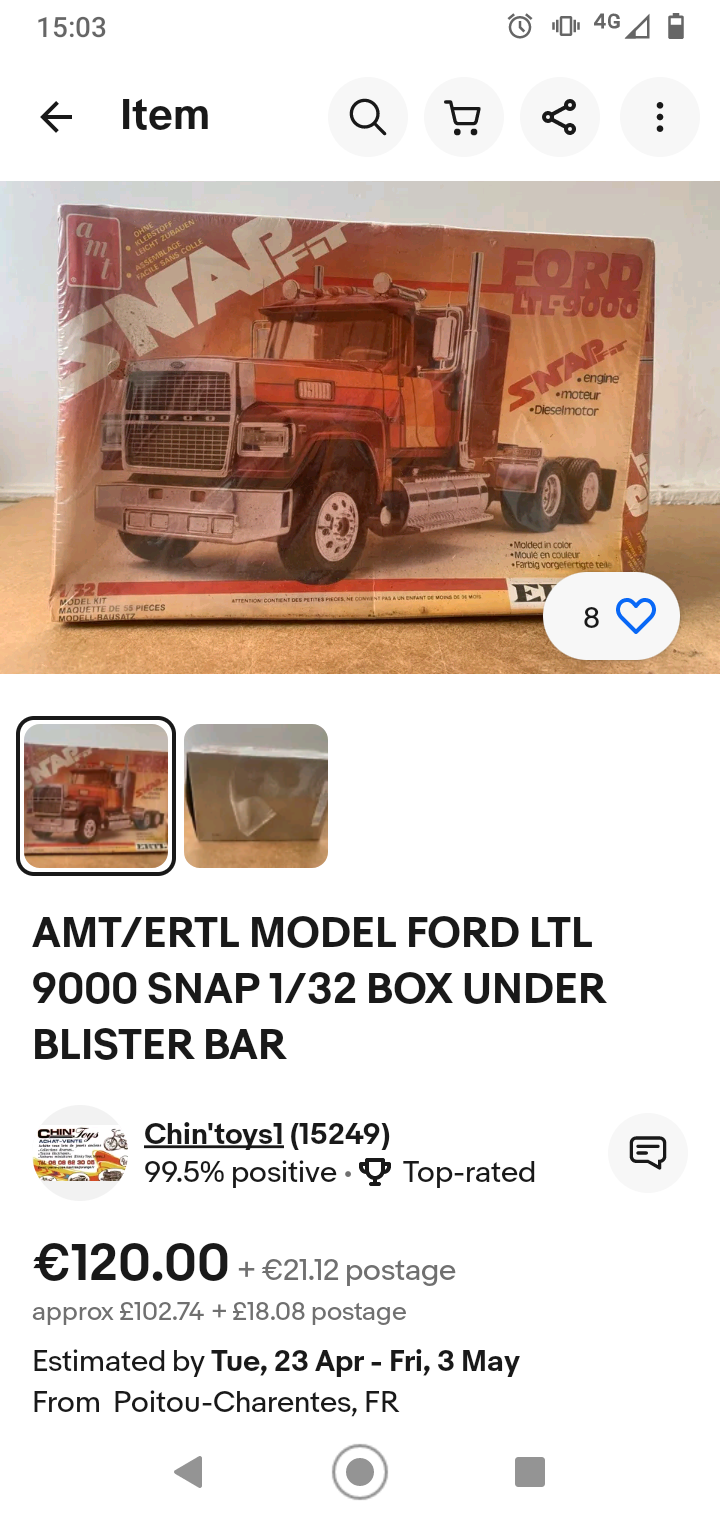Open the shopping cart
This screenshot has height=1520, width=720.
[x=463, y=117]
